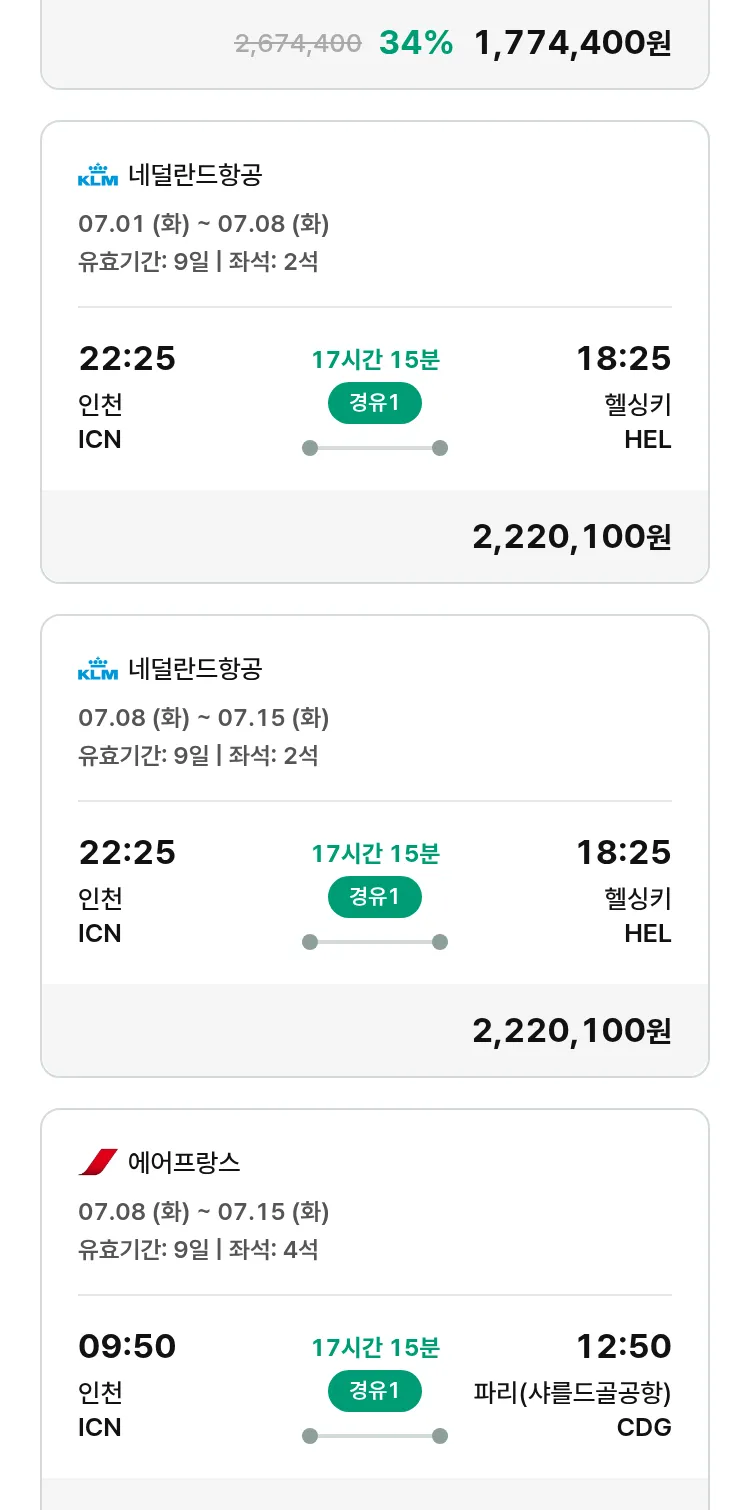The width and height of the screenshot is (750, 1510).
Task: Select the KLM Helsinki flight for 07.08–07.15
Action: coord(375,846)
